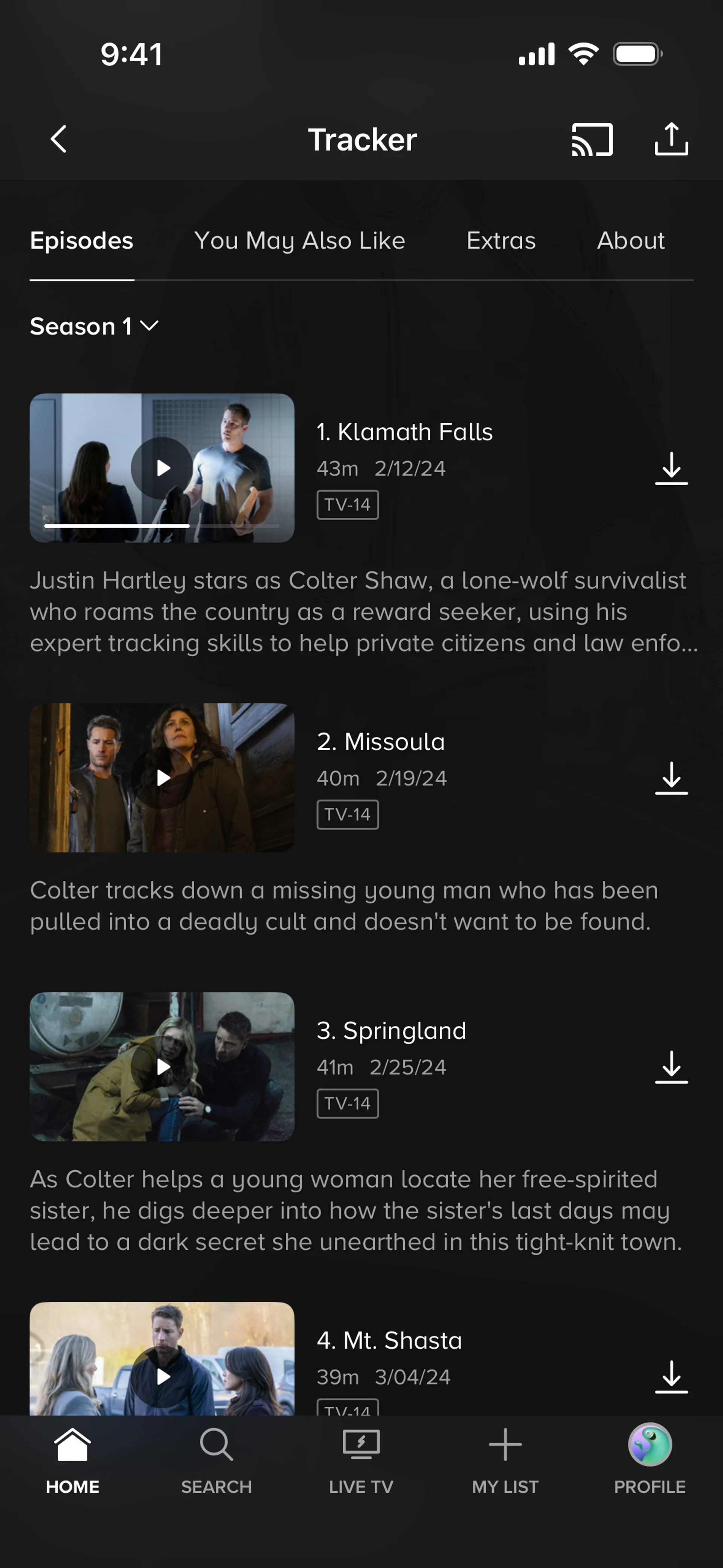Play episode 2 Missoula

coord(162,778)
